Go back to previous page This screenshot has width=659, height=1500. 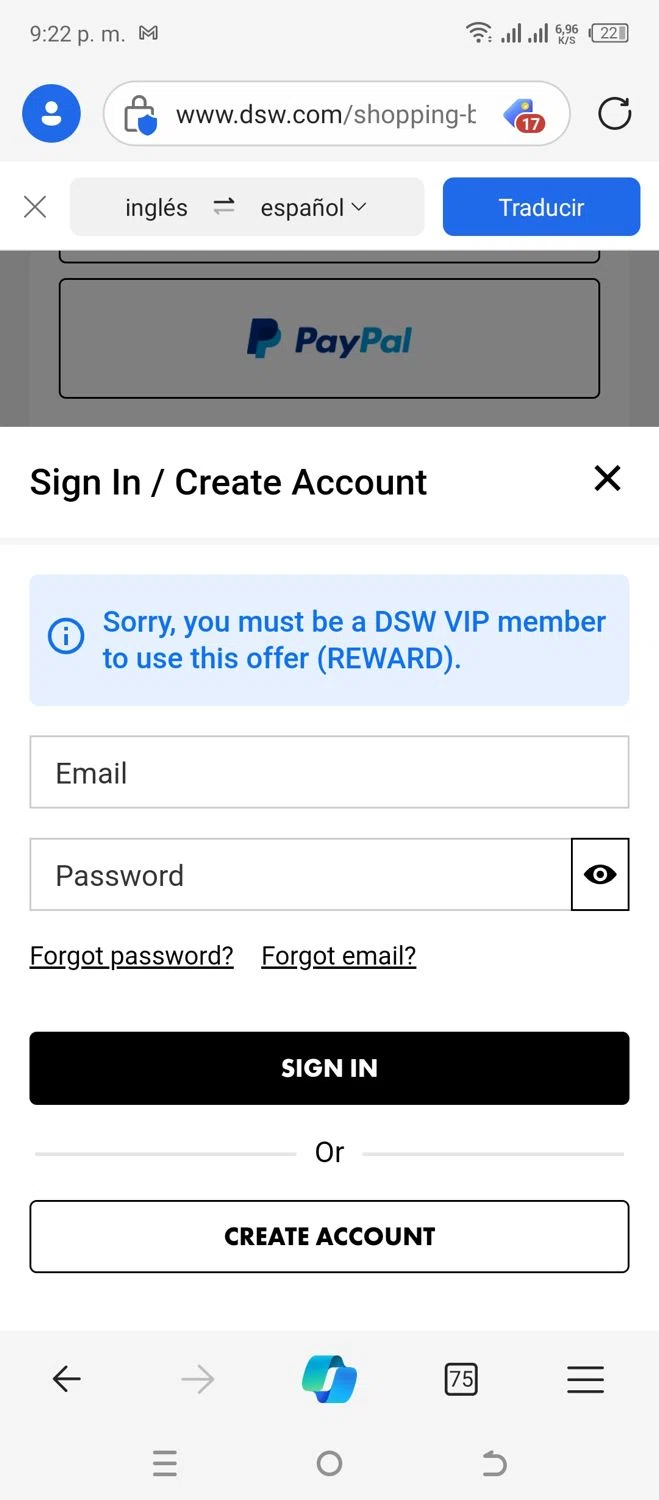67,1380
